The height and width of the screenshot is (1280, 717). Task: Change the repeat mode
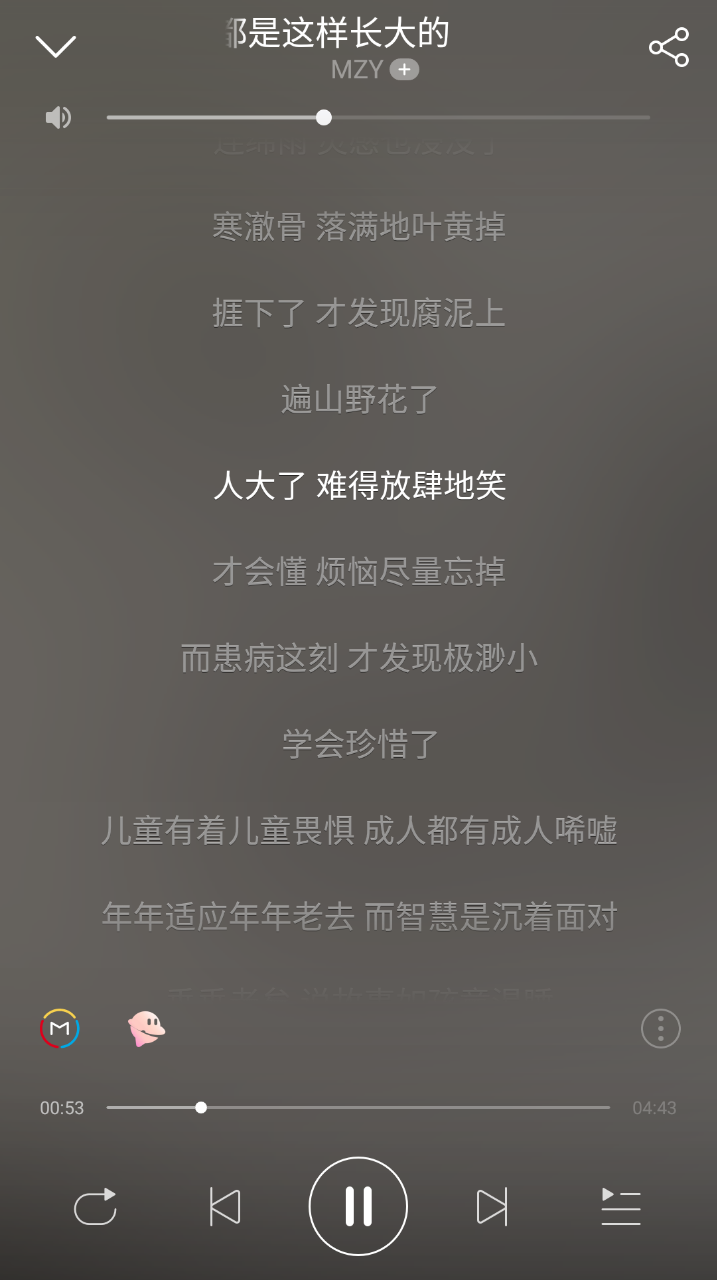click(x=96, y=1207)
